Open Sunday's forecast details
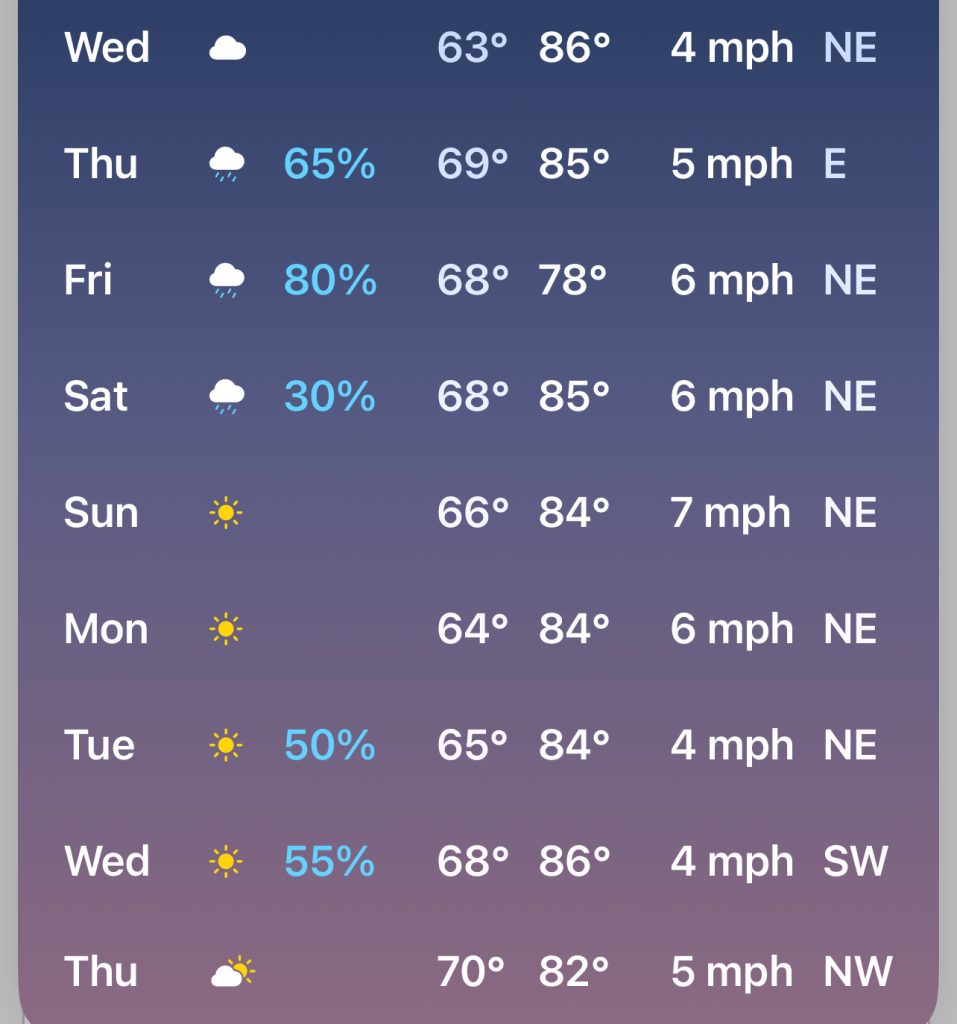The height and width of the screenshot is (1024, 957). click(x=478, y=513)
